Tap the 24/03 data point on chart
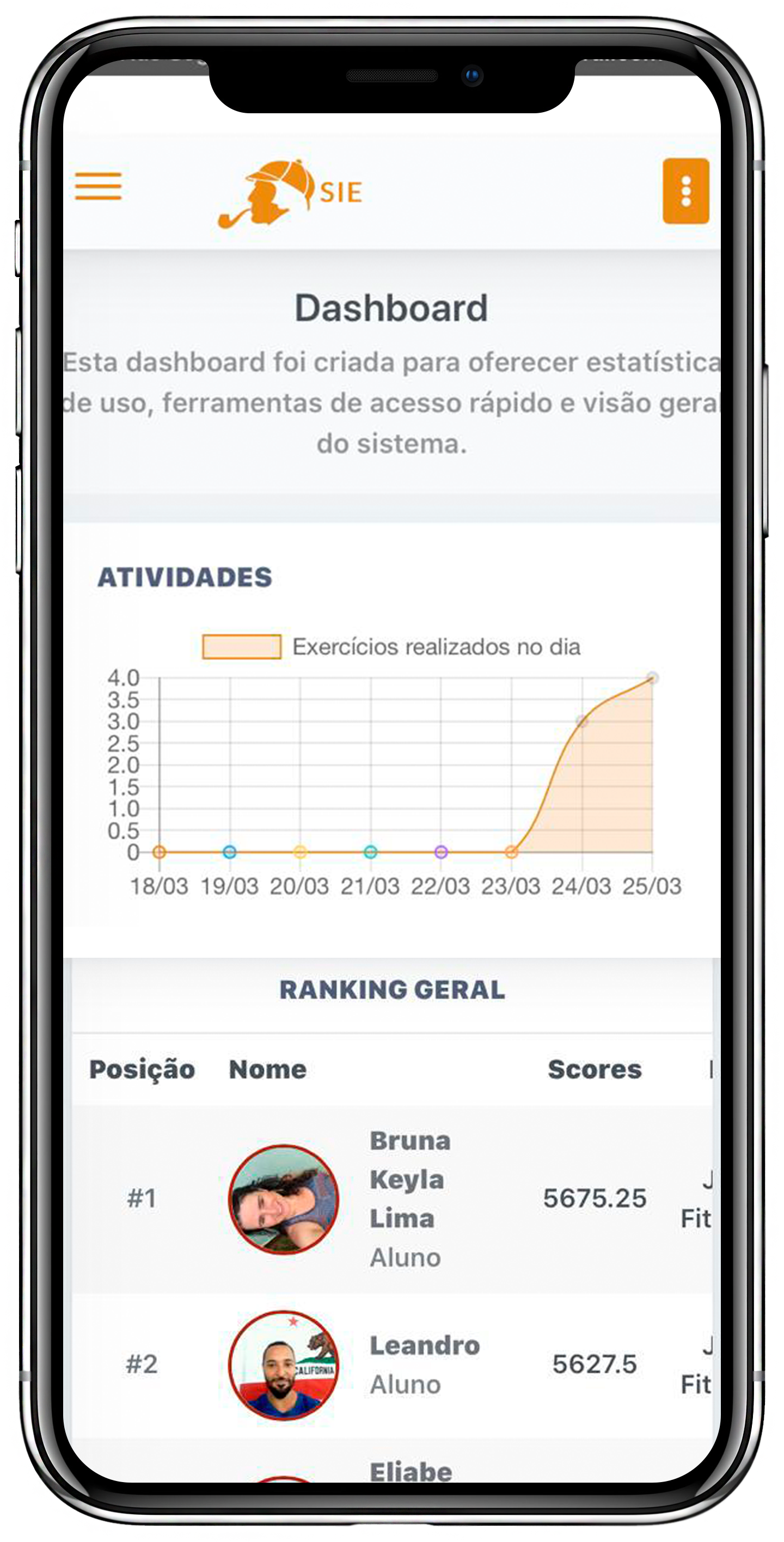This screenshot has height=1542, width=784. (581, 721)
